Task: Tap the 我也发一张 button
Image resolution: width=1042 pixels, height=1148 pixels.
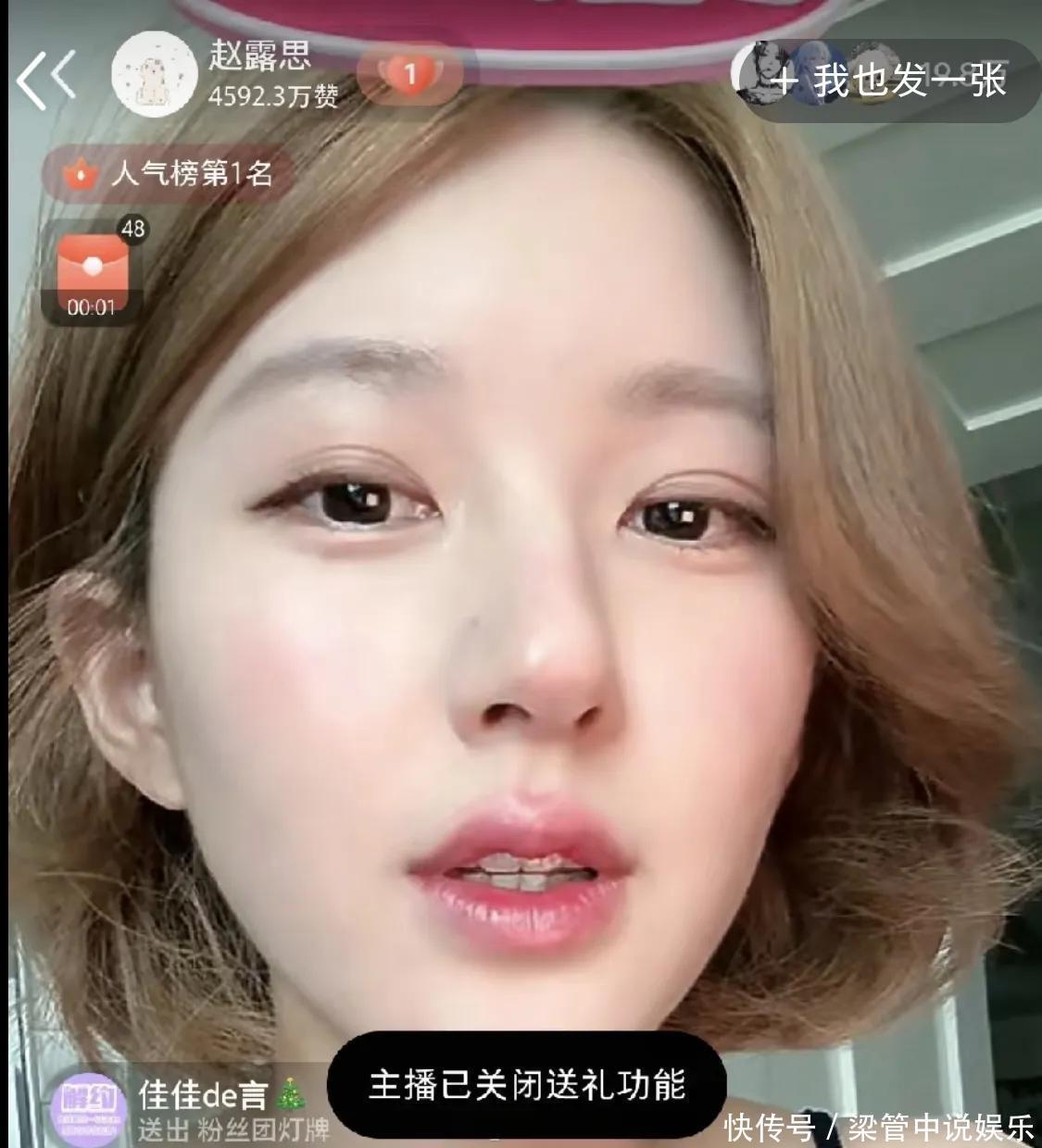Action: coord(887,81)
